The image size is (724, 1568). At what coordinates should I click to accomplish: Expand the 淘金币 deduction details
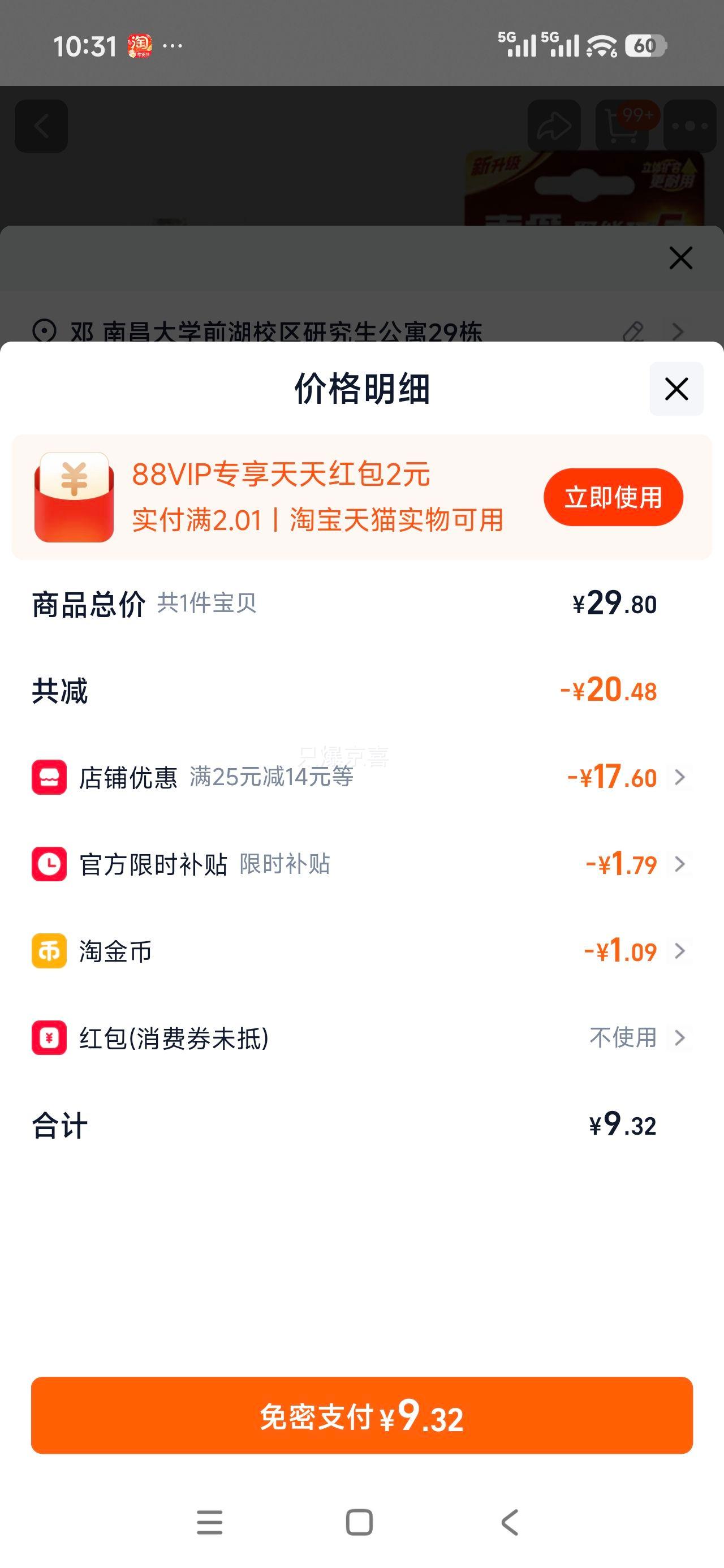(681, 951)
